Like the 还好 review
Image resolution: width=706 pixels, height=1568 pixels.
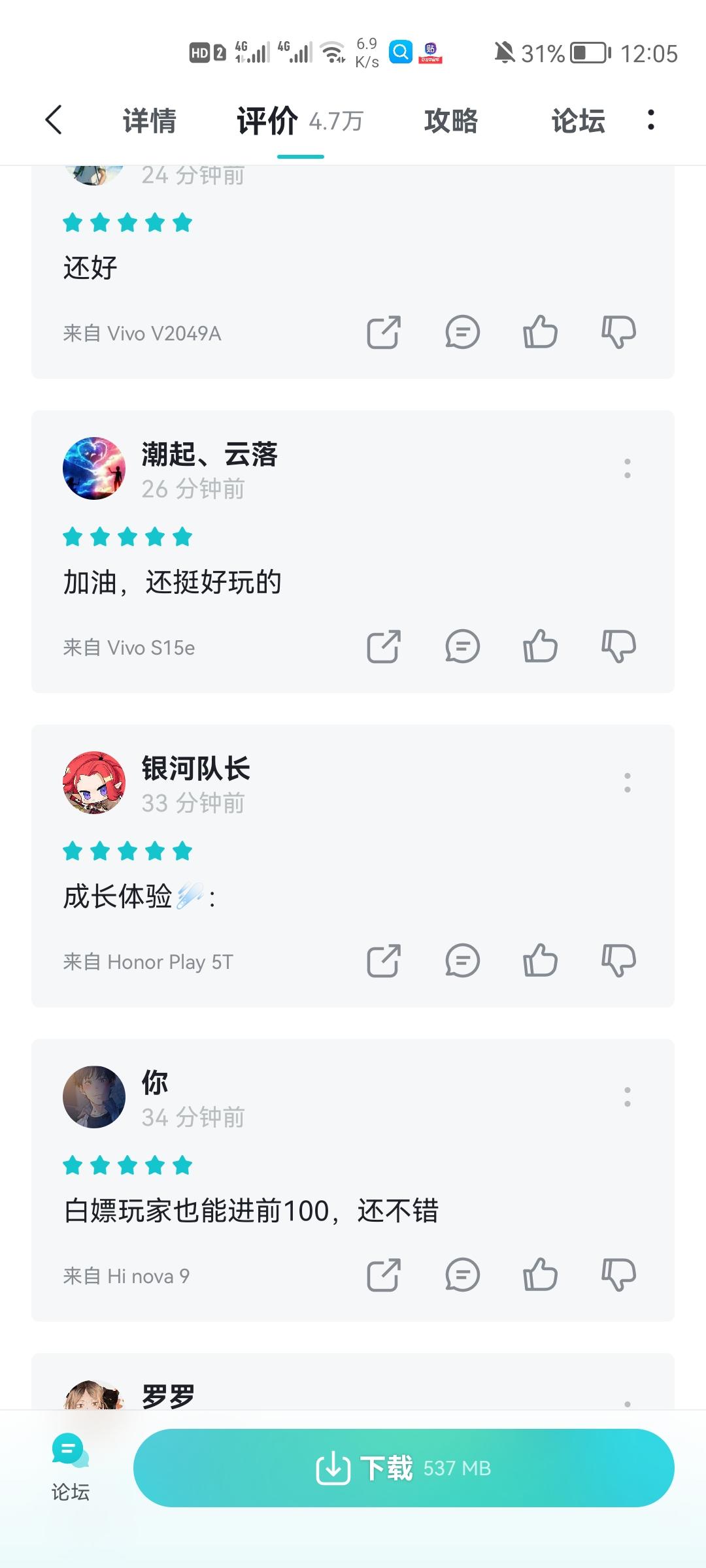click(540, 332)
